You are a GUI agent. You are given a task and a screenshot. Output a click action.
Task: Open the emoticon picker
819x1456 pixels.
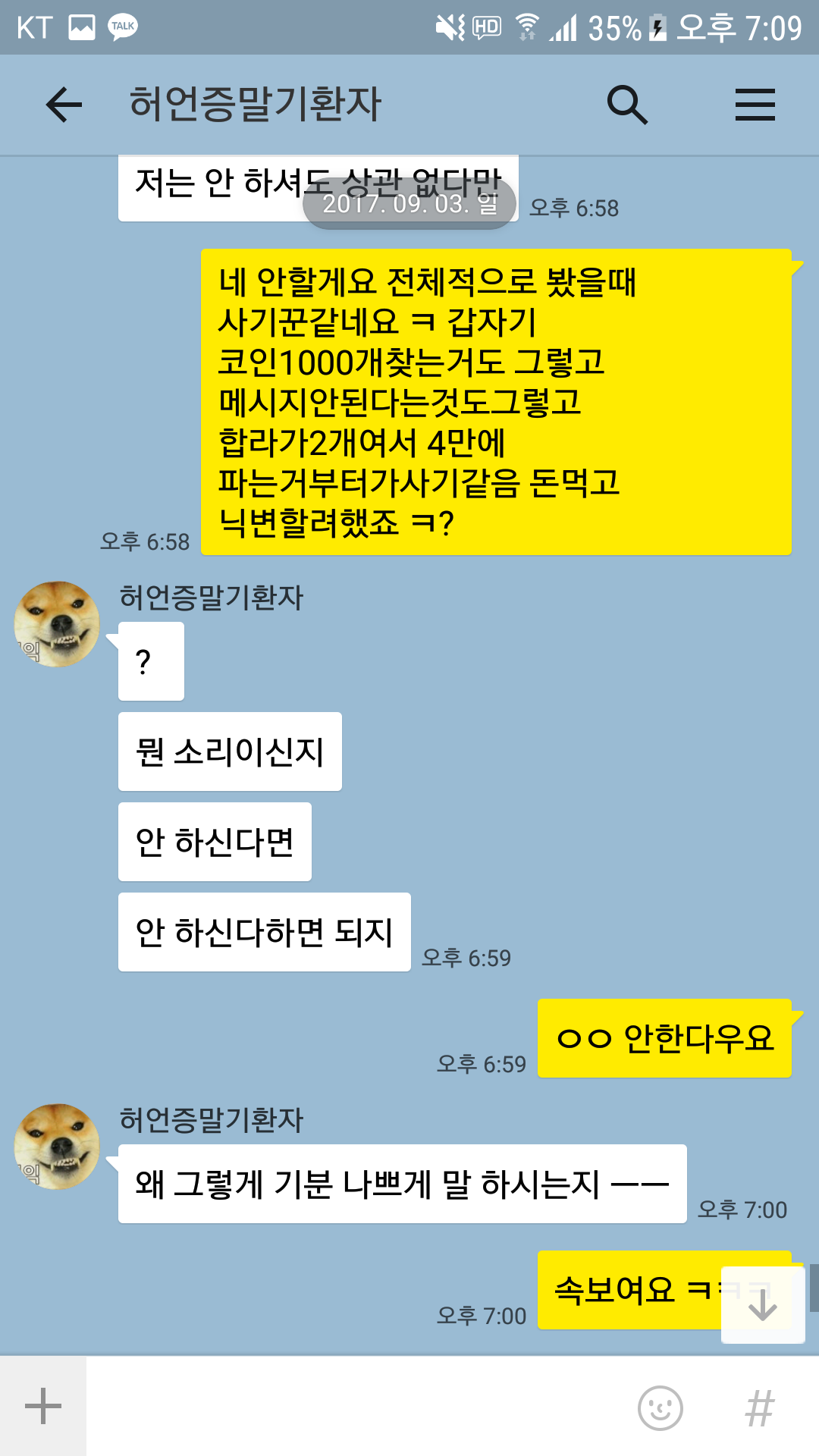[x=660, y=1408]
